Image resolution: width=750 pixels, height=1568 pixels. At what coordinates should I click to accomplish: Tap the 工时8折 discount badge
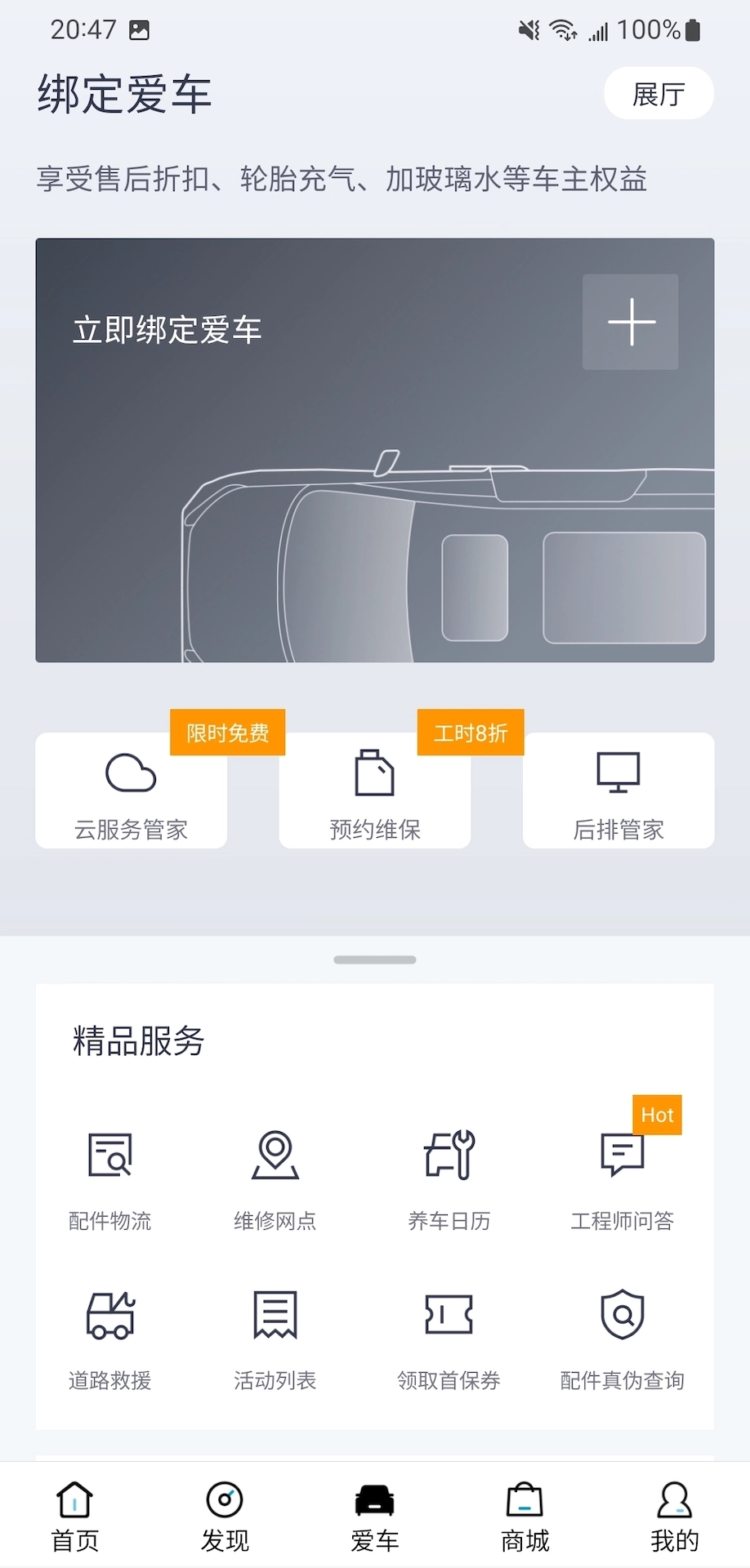pyautogui.click(x=470, y=733)
